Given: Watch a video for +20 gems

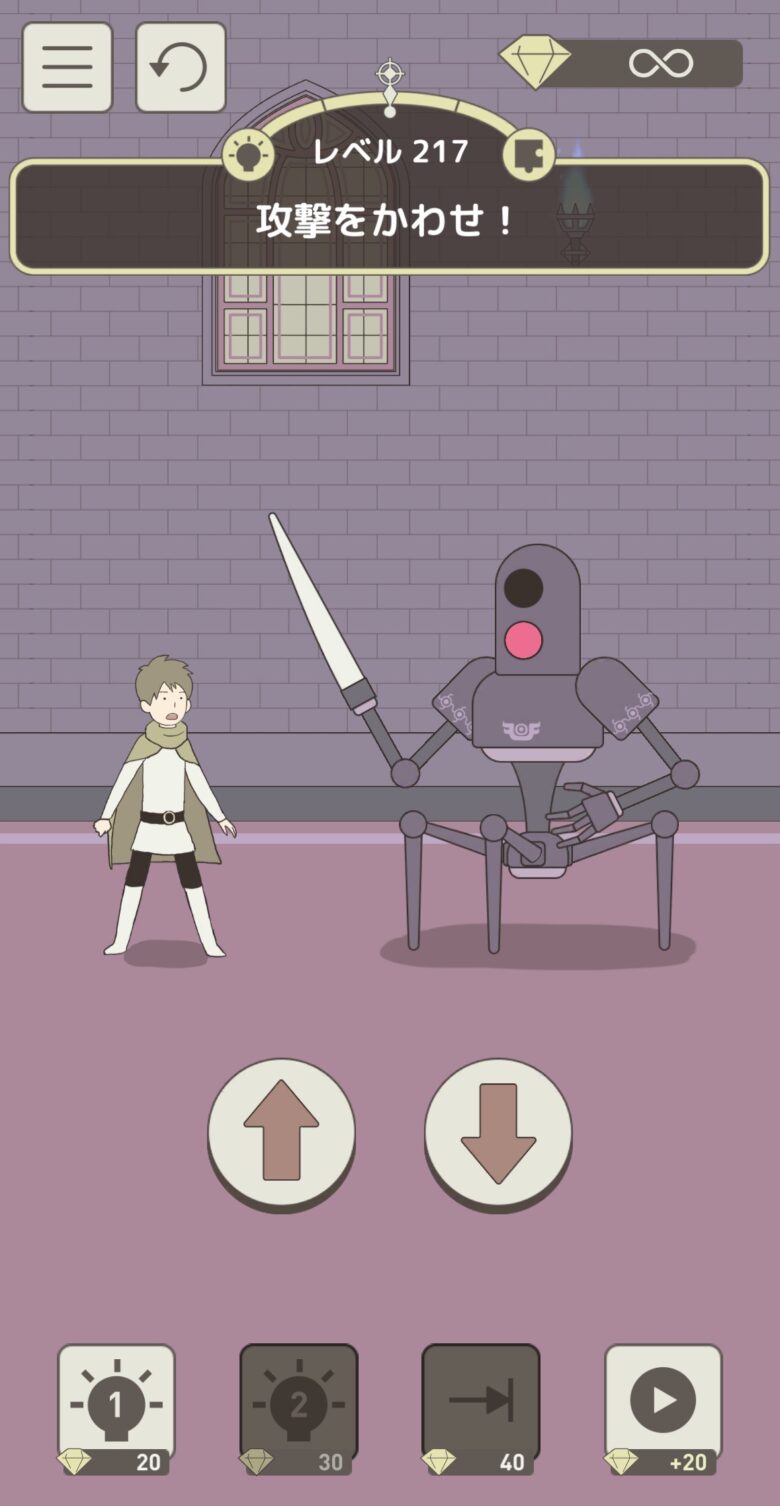Looking at the screenshot, I should coord(662,1408).
